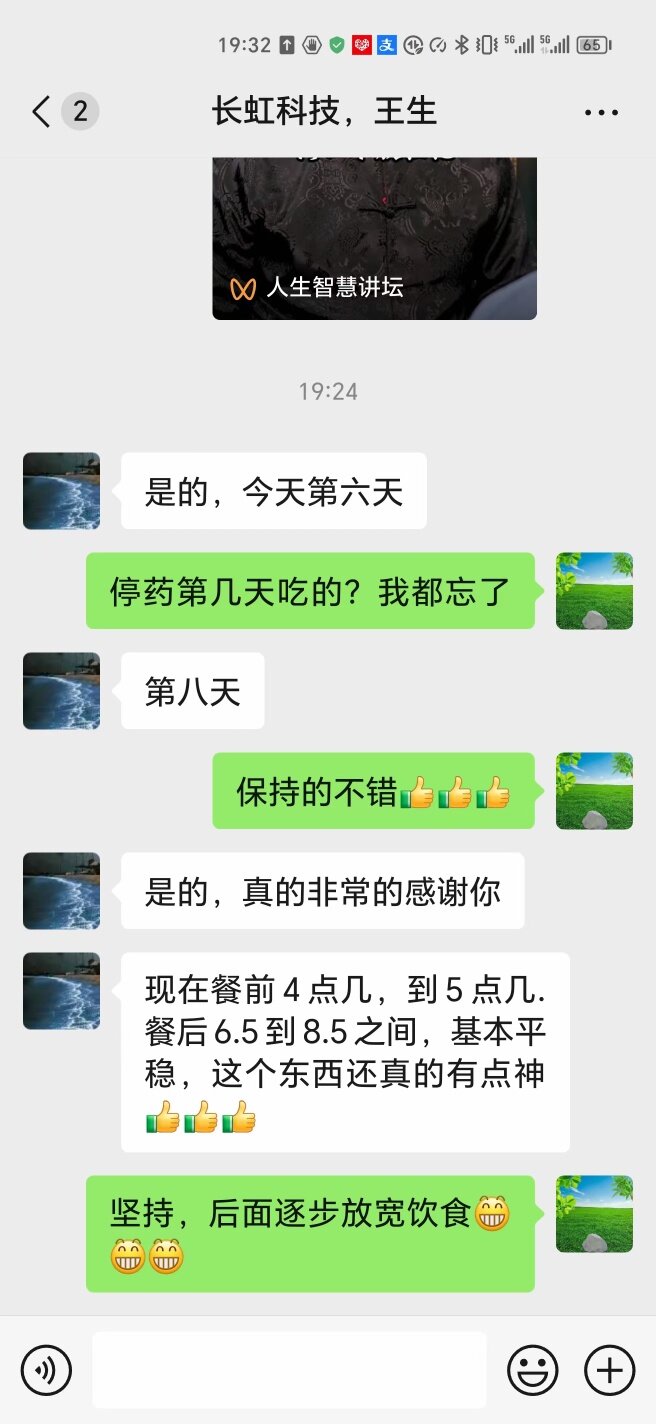The image size is (656, 1424).
Task: Open the emoji sticker panel
Action: click(532, 1369)
